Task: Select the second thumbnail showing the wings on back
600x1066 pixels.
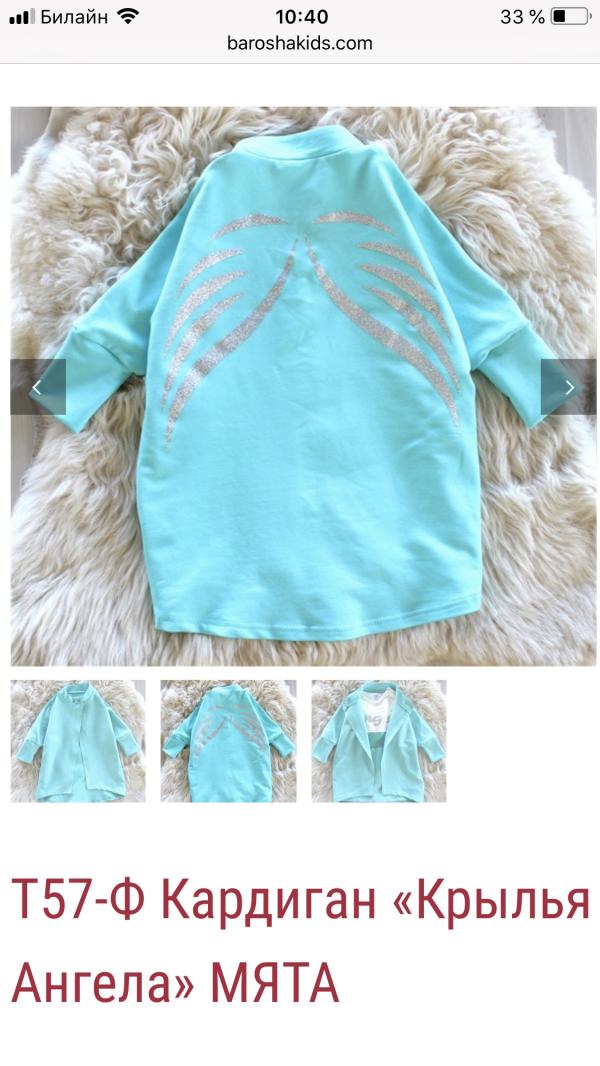Action: pos(228,741)
